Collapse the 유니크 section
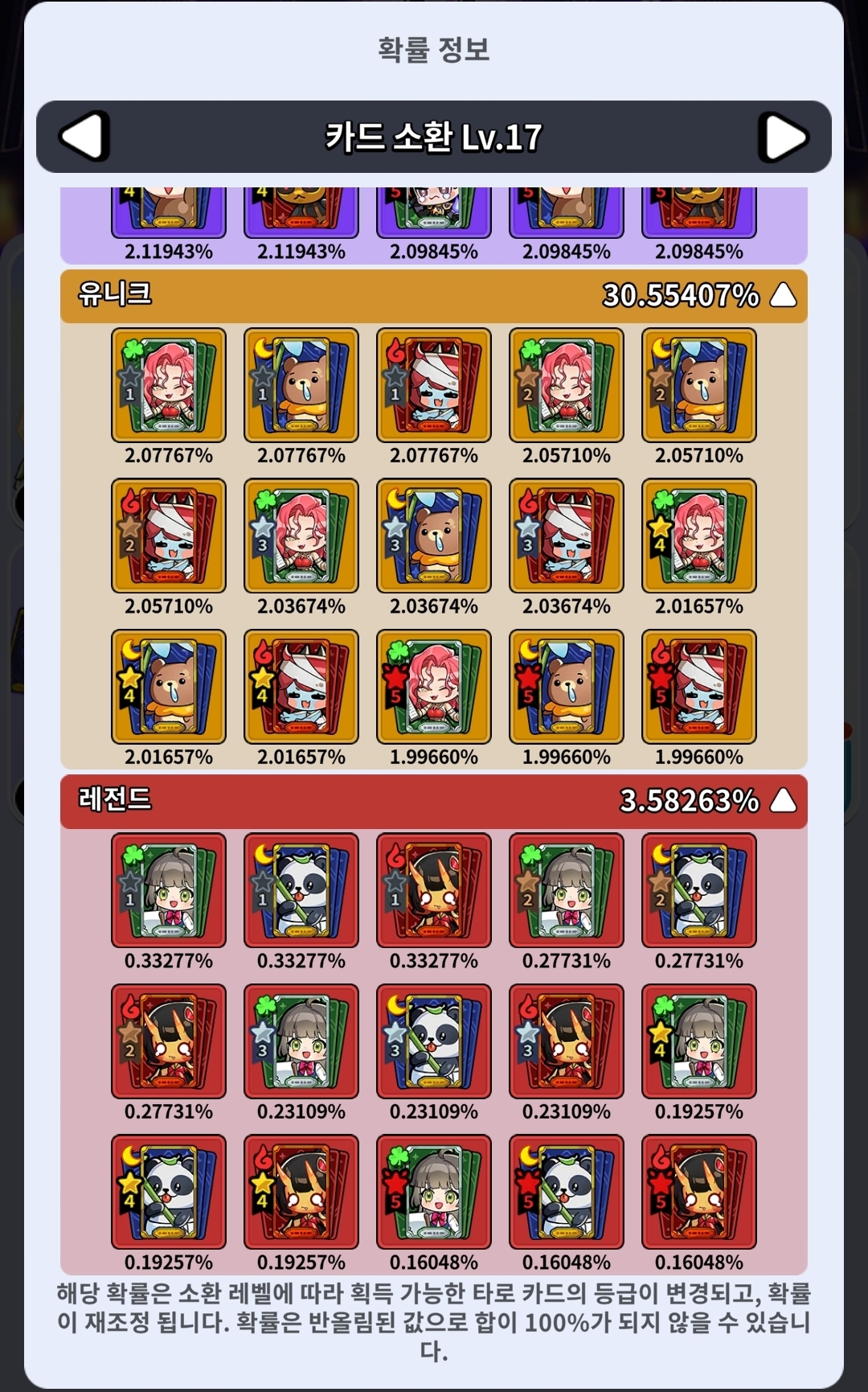 tap(783, 295)
